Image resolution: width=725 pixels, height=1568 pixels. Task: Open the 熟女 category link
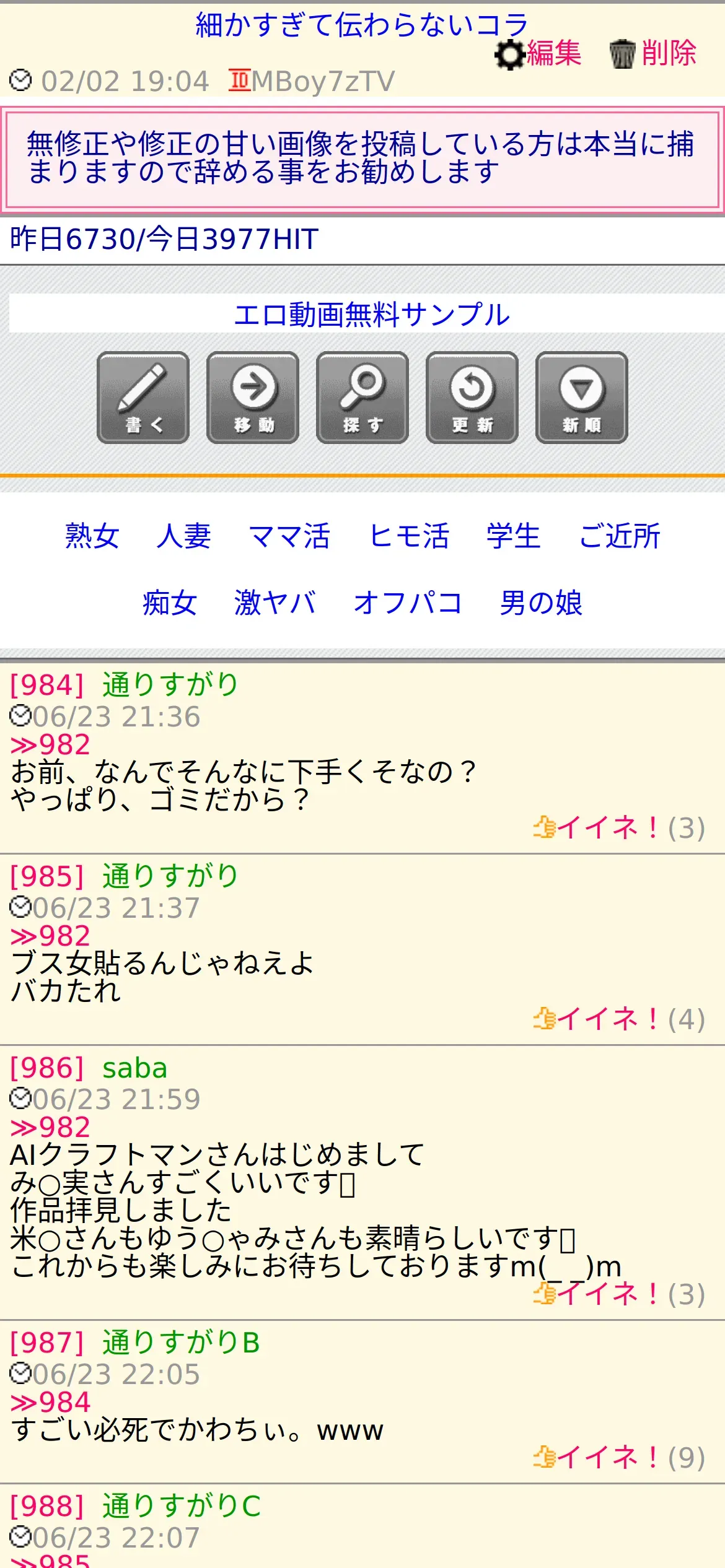point(92,536)
